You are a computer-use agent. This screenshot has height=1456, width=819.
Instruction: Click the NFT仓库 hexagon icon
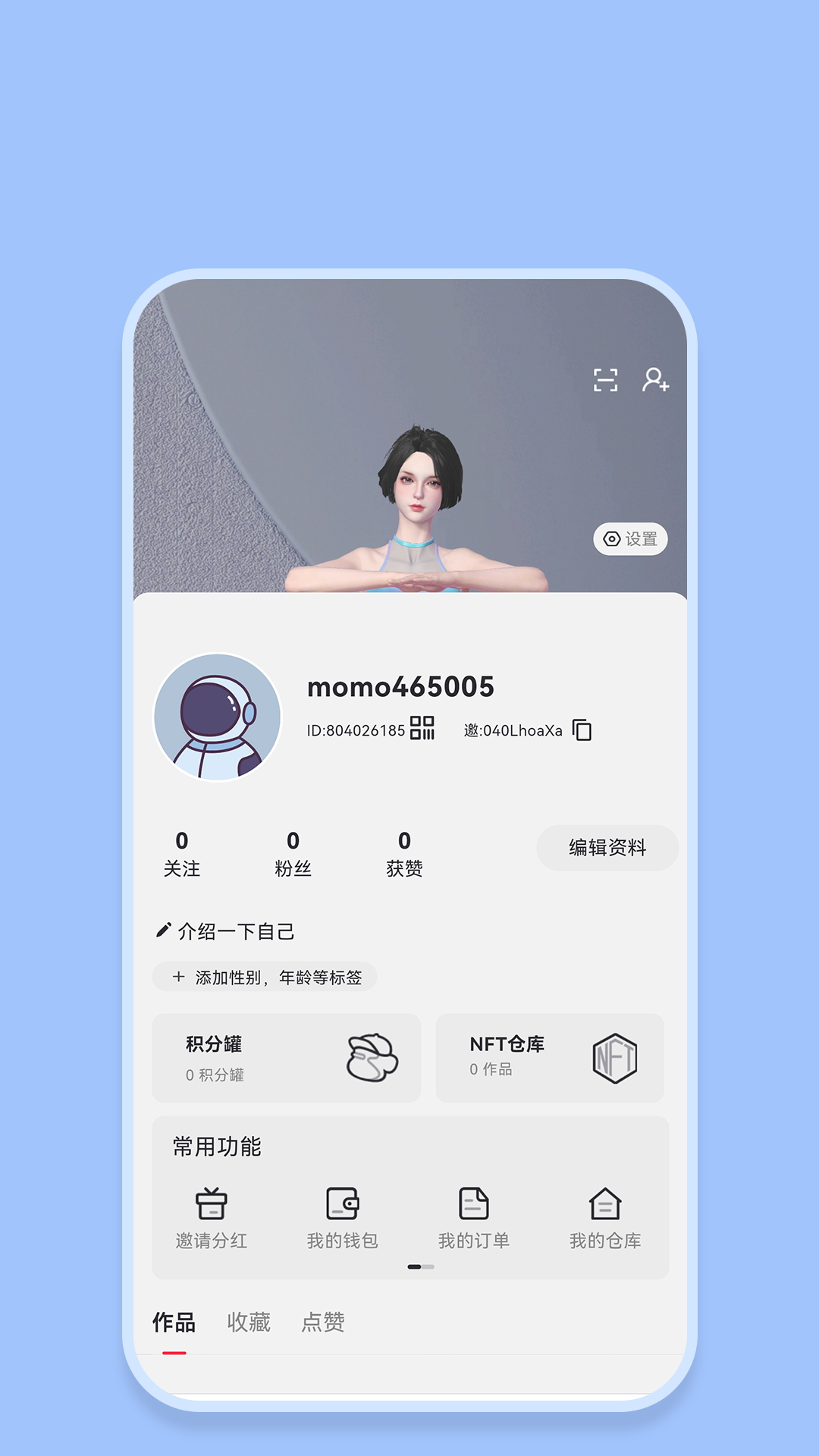[616, 1056]
